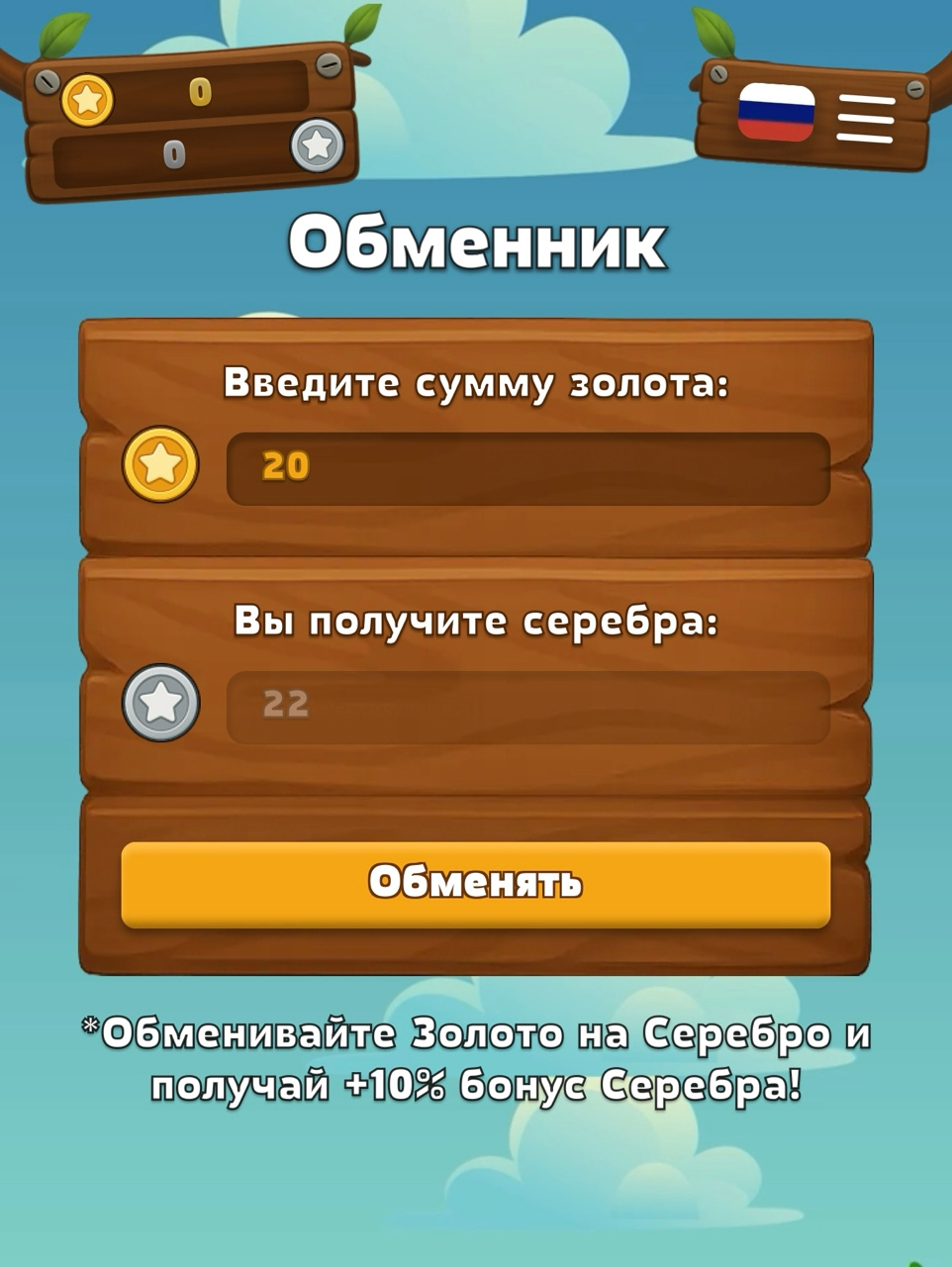Open the hamburger menu
Screen dimensions: 952x1267
coord(867,117)
